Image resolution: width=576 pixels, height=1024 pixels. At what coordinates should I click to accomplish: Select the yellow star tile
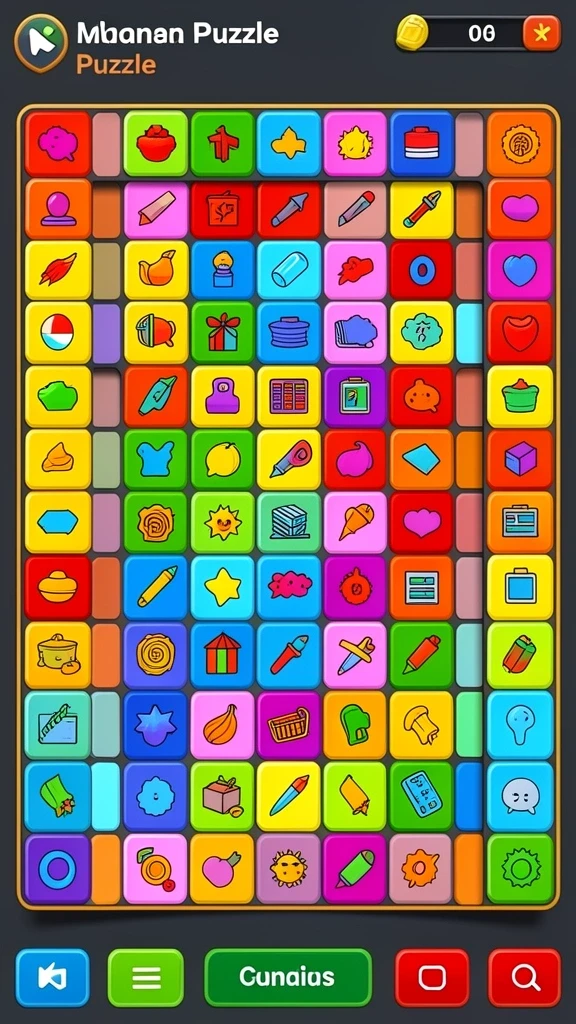[x=223, y=587]
